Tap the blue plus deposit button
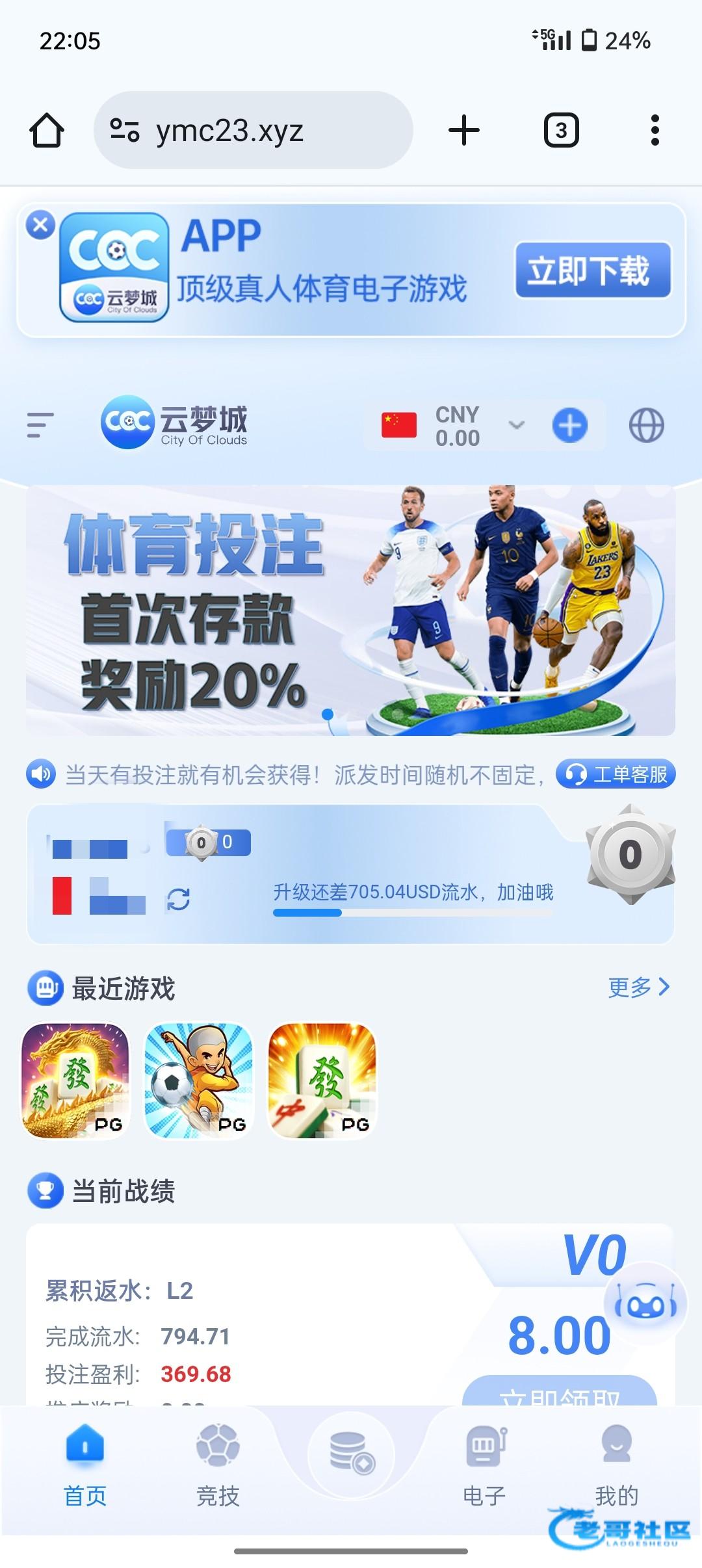The height and width of the screenshot is (1568, 702). click(x=570, y=426)
